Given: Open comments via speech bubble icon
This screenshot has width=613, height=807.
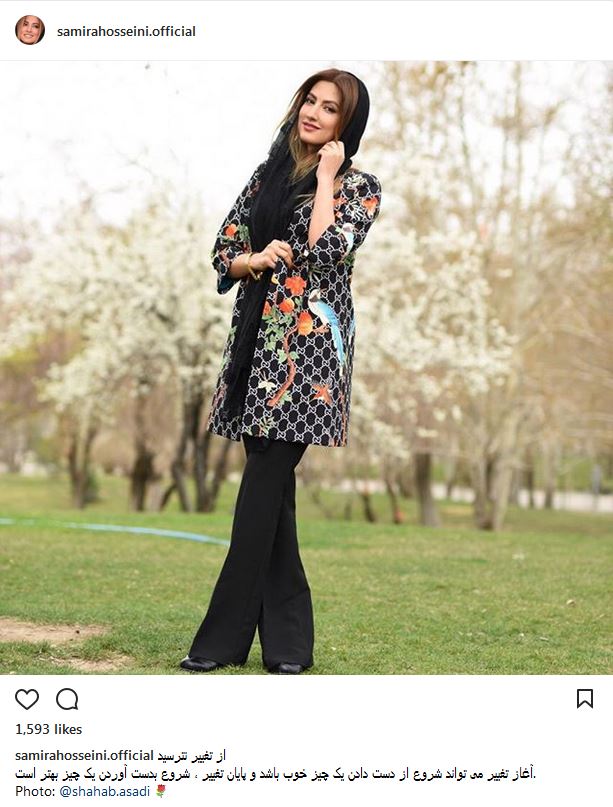Looking at the screenshot, I should (67, 699).
